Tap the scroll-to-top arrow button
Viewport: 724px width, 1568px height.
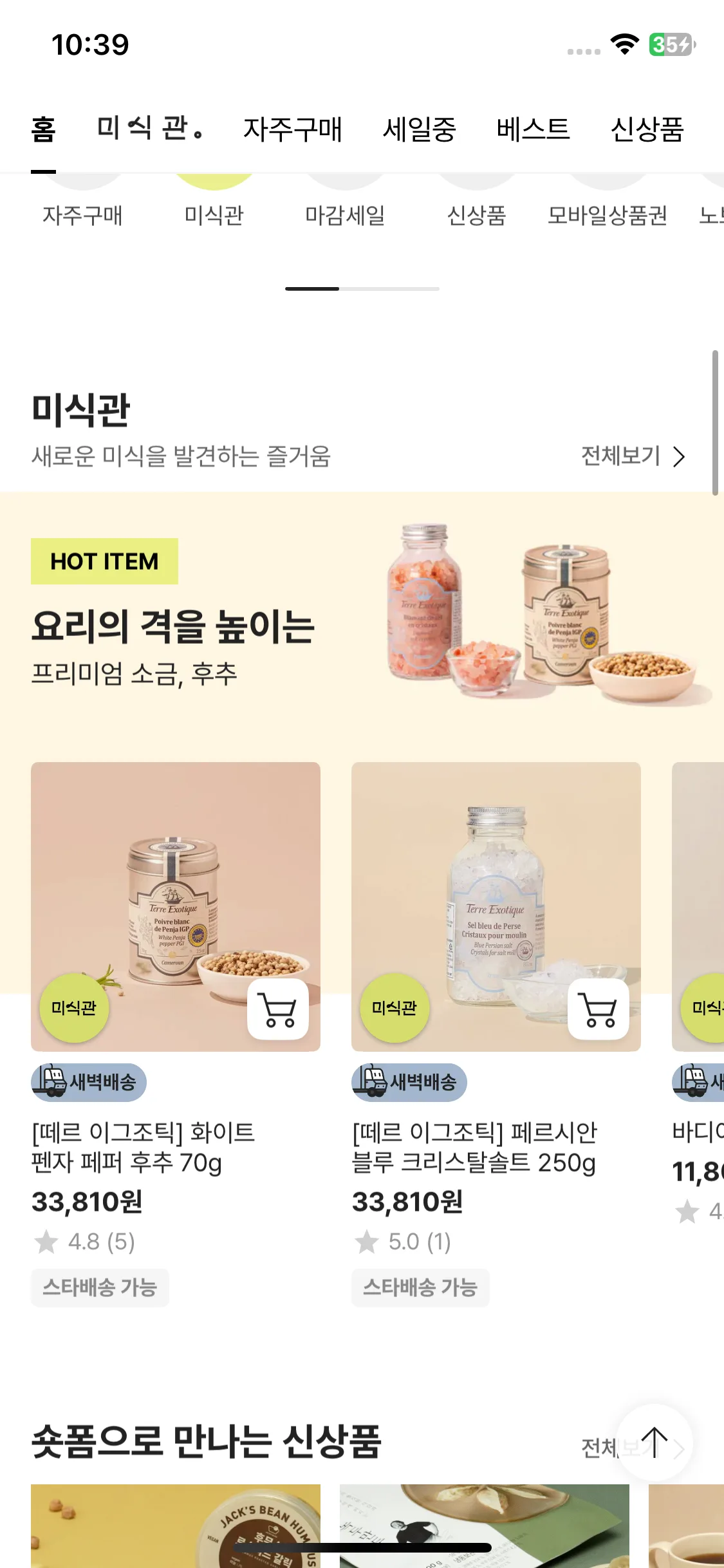tap(654, 1442)
